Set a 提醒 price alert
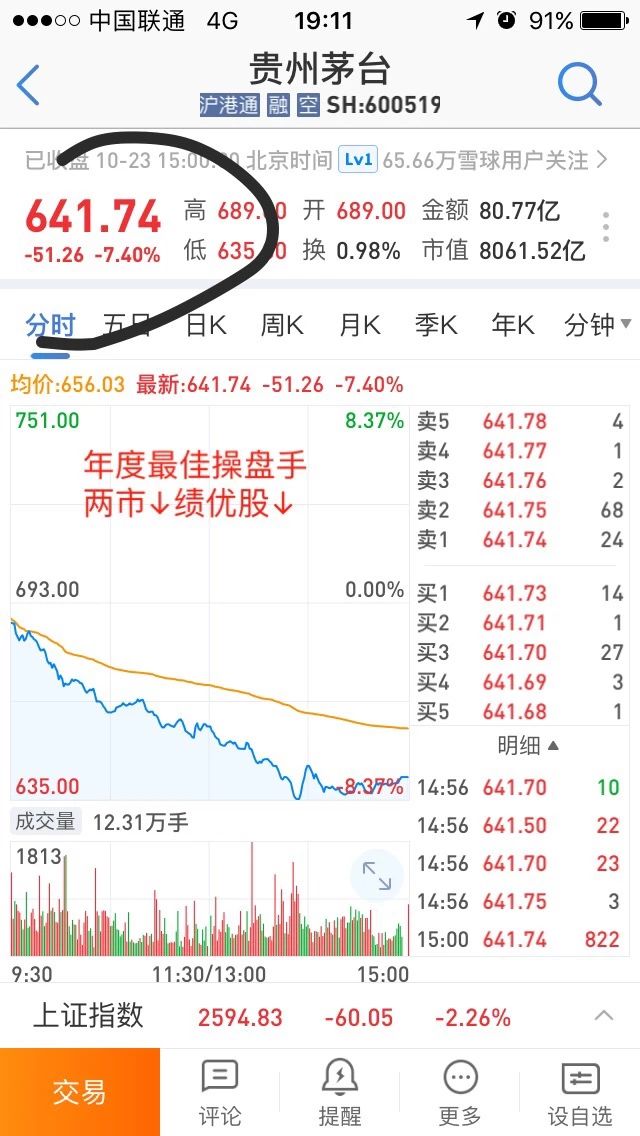The height and width of the screenshot is (1136, 640). tap(339, 1093)
